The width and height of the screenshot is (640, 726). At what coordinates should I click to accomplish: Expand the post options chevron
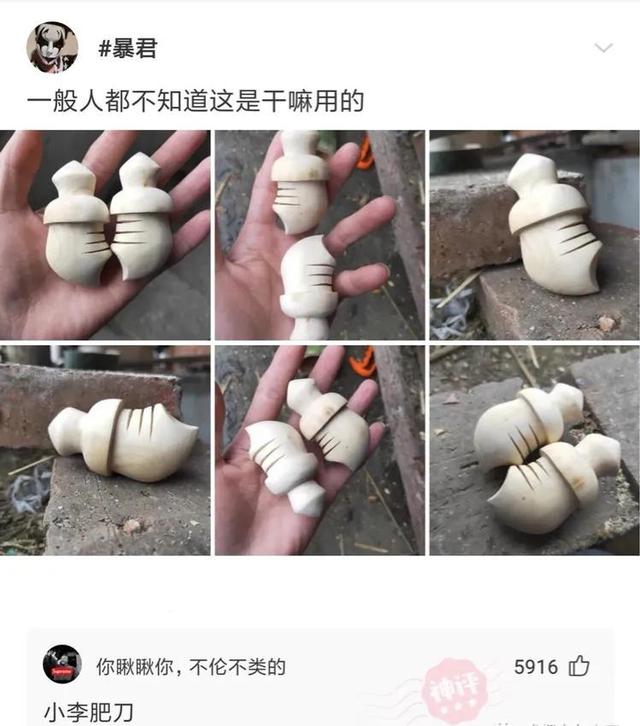click(603, 49)
